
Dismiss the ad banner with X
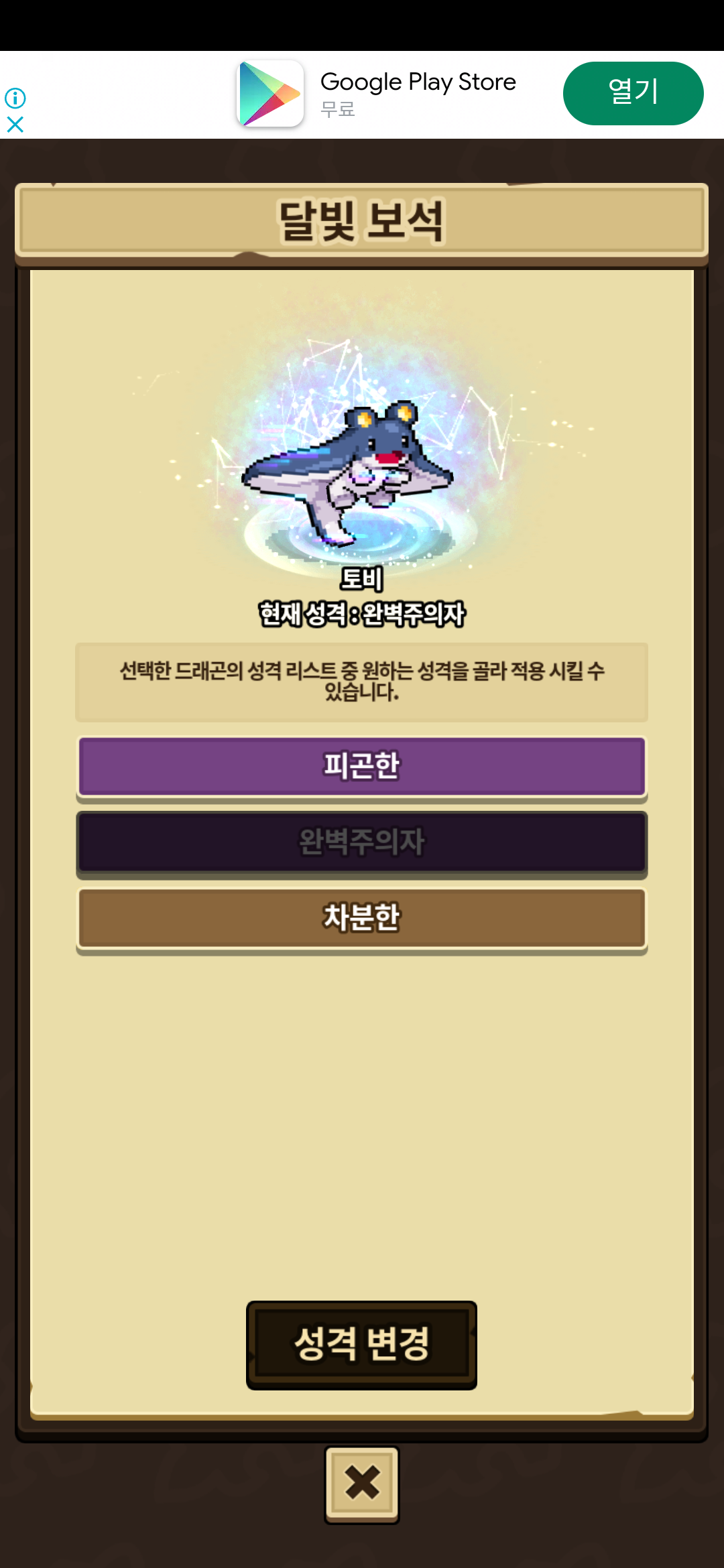click(x=15, y=125)
